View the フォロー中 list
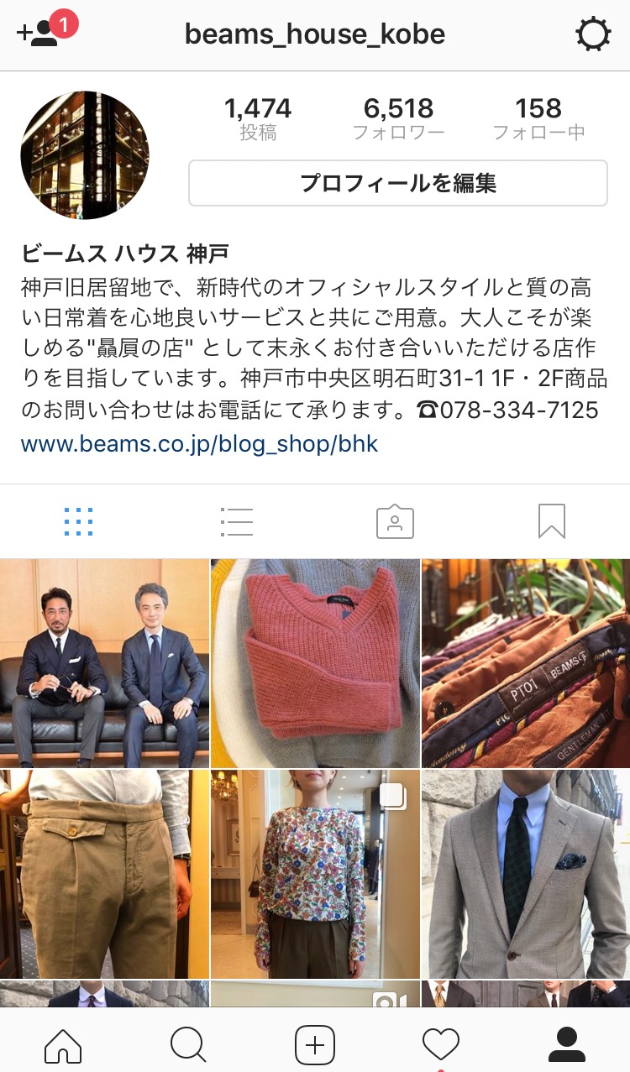The image size is (630, 1072). click(538, 118)
